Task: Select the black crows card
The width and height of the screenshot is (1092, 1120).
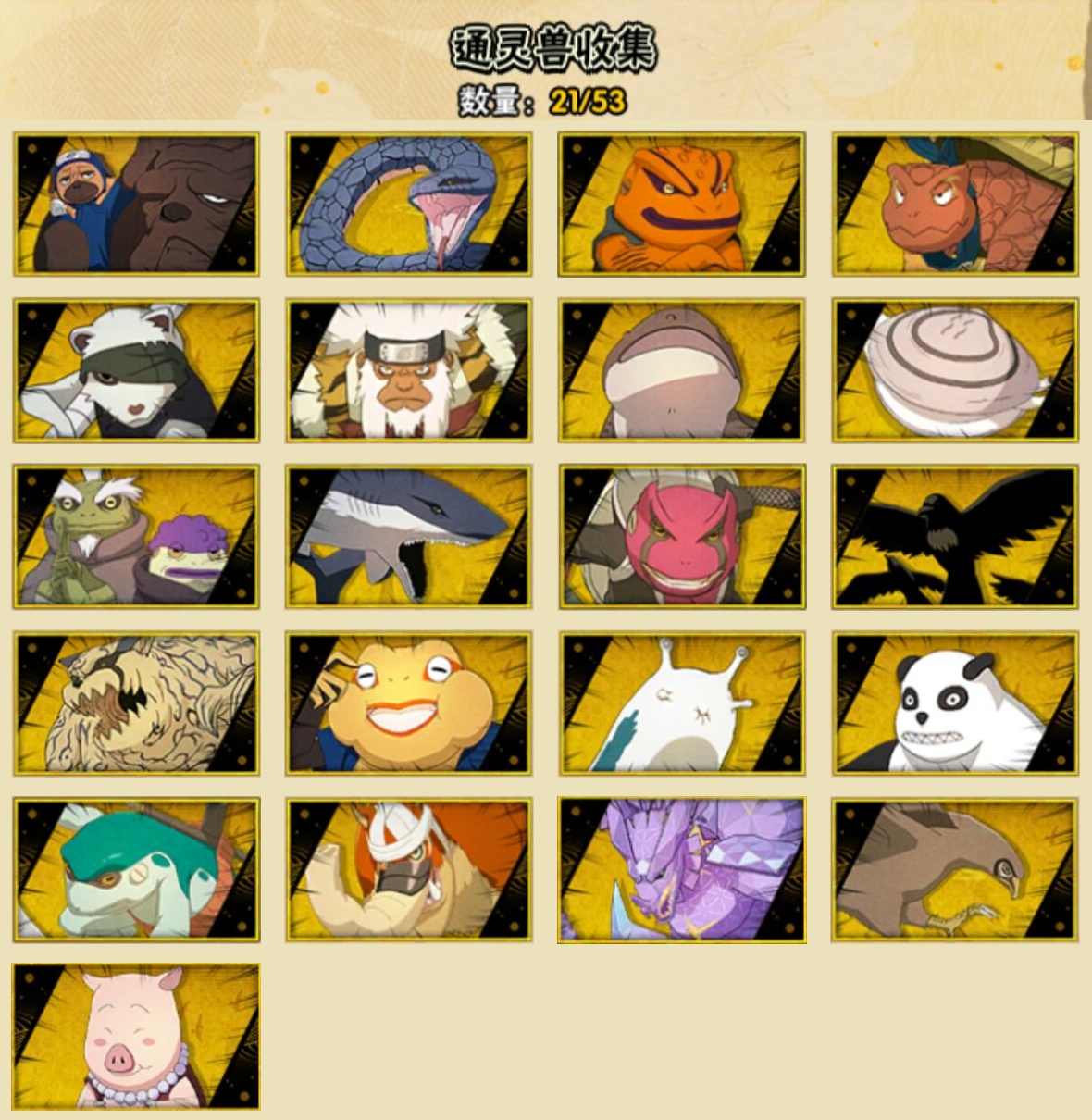Action: tap(954, 537)
